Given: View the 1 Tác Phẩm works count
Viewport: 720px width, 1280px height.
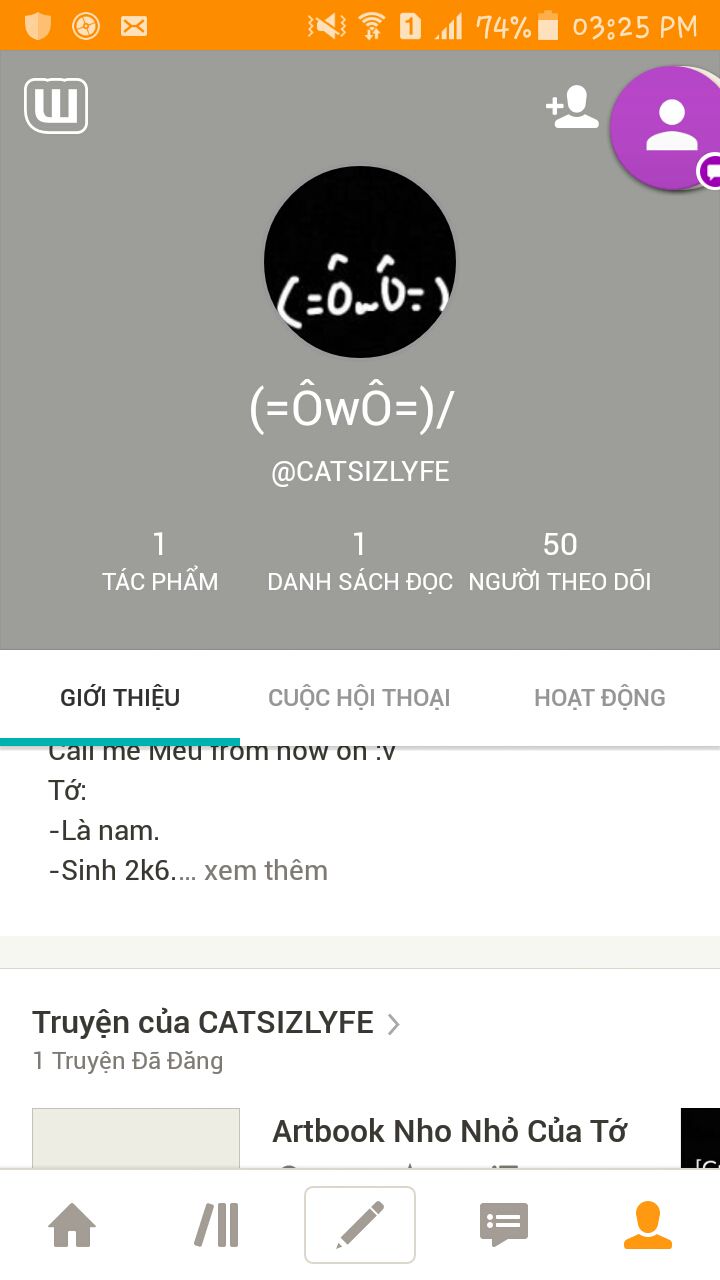Looking at the screenshot, I should click(160, 561).
